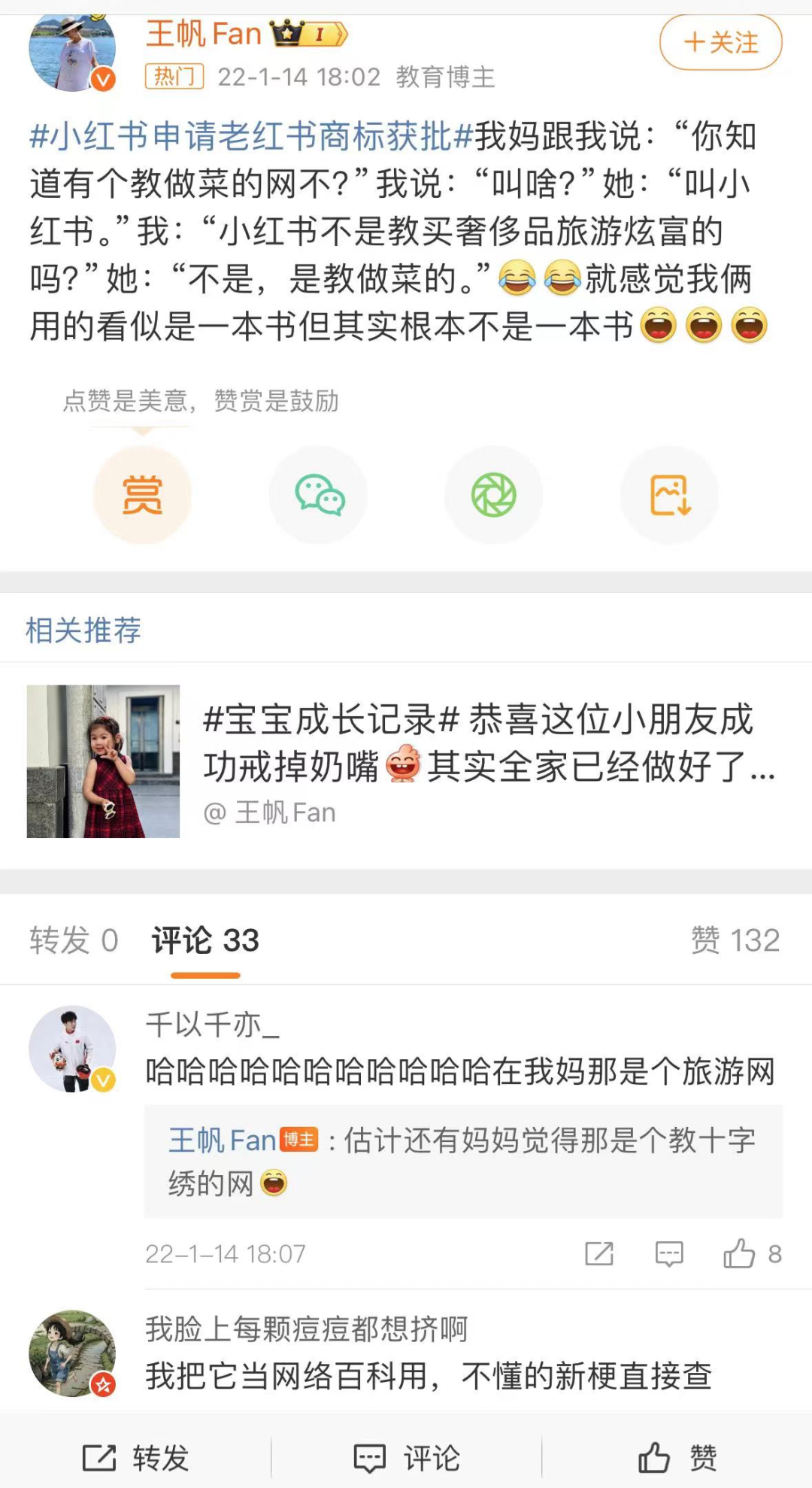Repost 千以千亦_'s comment
812x1488 pixels.
click(599, 1253)
